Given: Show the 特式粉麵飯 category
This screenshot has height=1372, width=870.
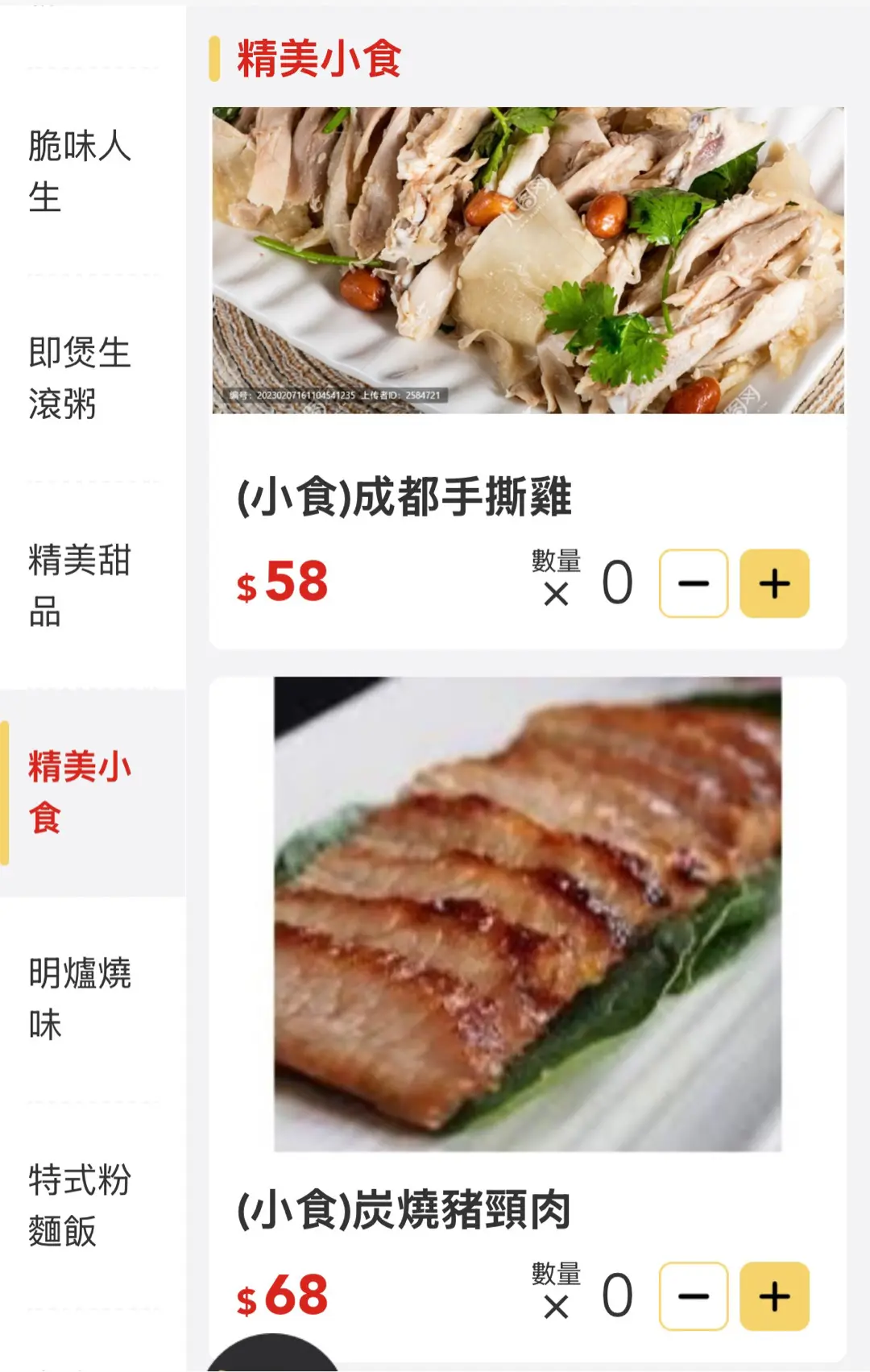Looking at the screenshot, I should point(79,1205).
